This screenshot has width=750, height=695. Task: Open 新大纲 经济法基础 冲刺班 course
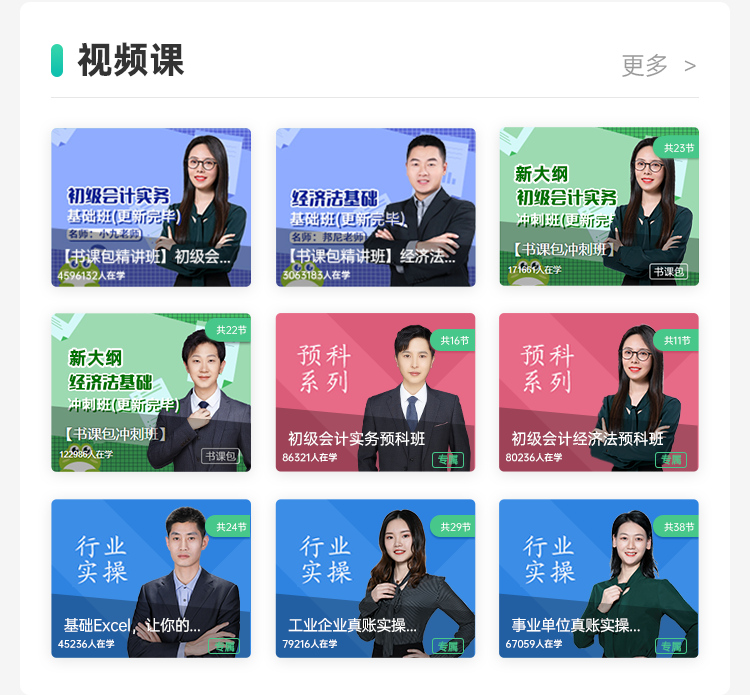coord(151,392)
